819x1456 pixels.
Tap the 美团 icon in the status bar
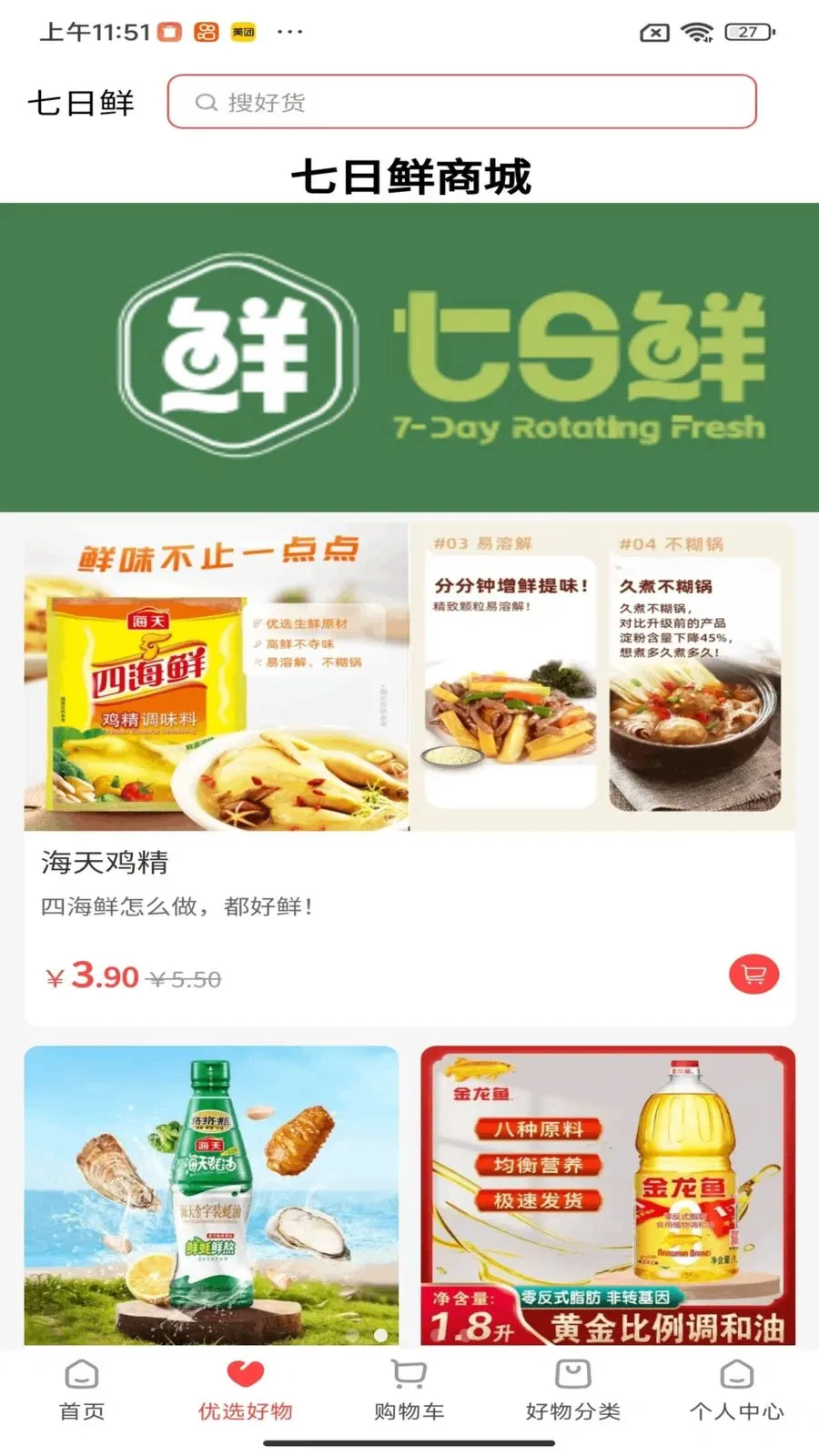242,31
